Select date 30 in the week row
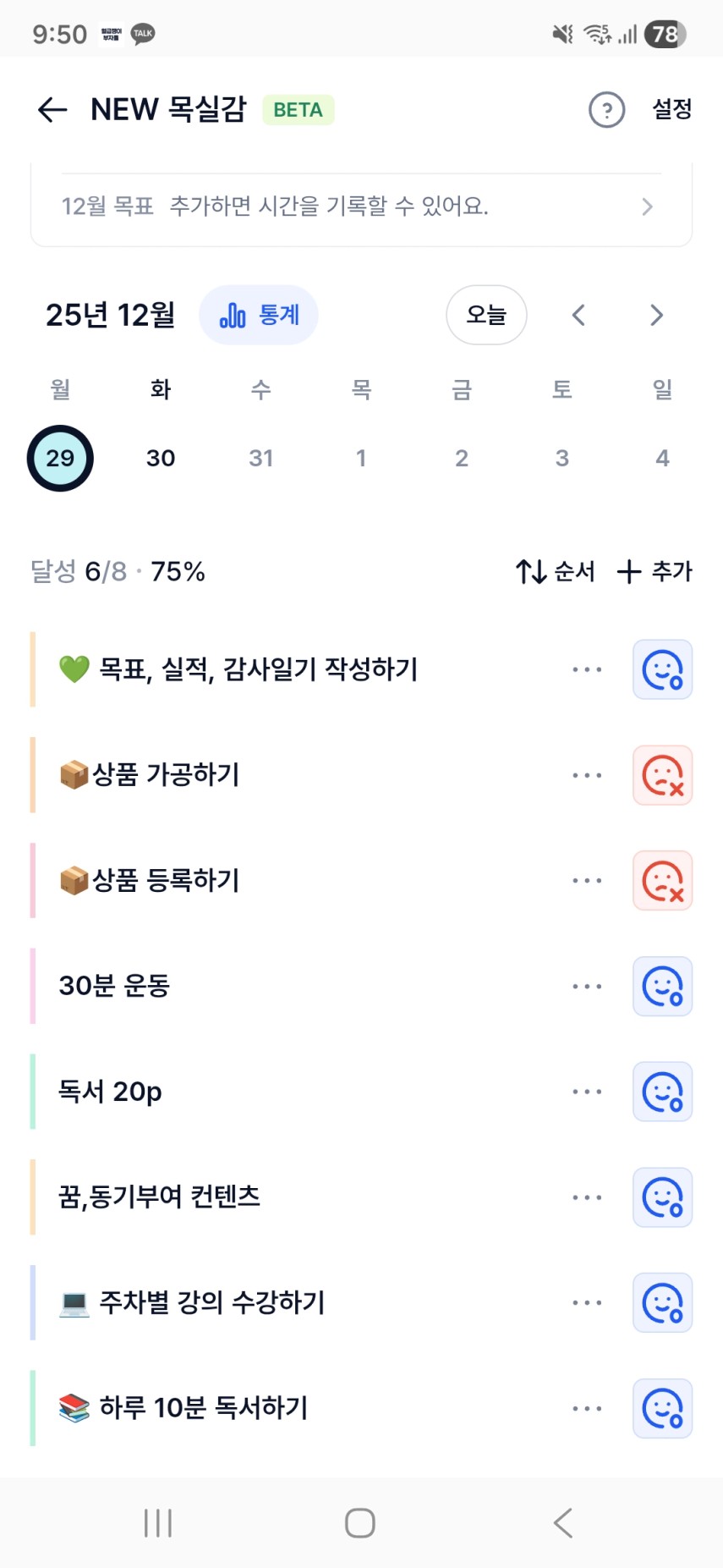The height and width of the screenshot is (1568, 723). [161, 459]
